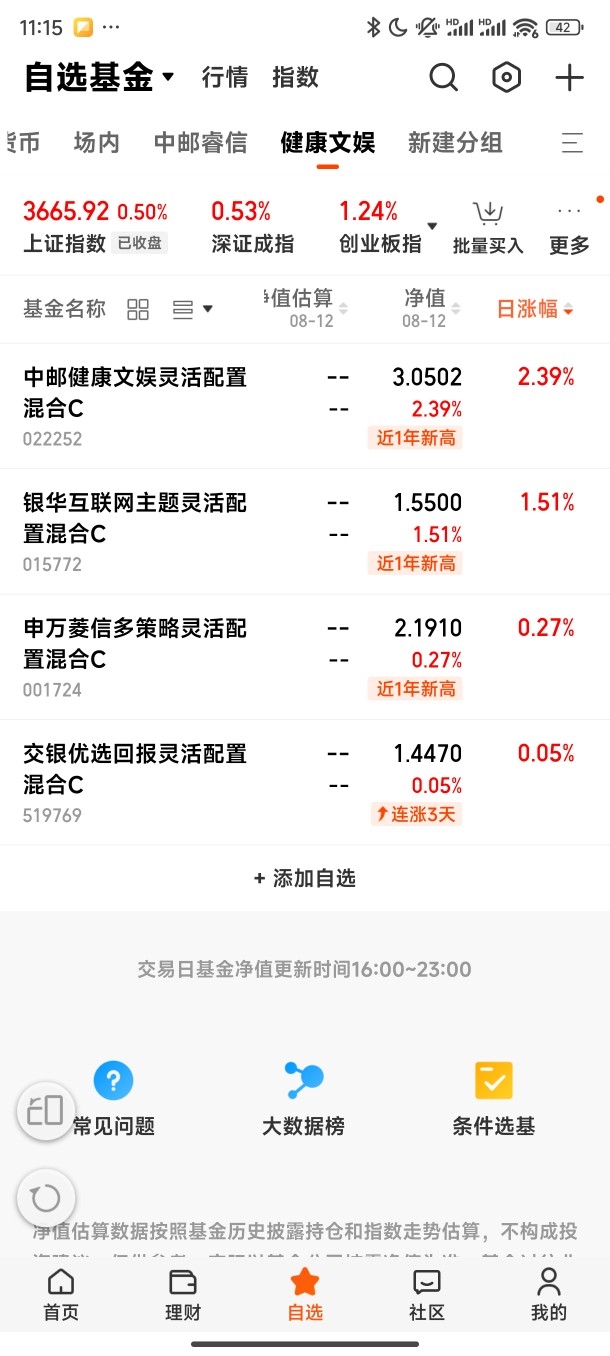Select the 新建分组 group tab

tap(455, 143)
